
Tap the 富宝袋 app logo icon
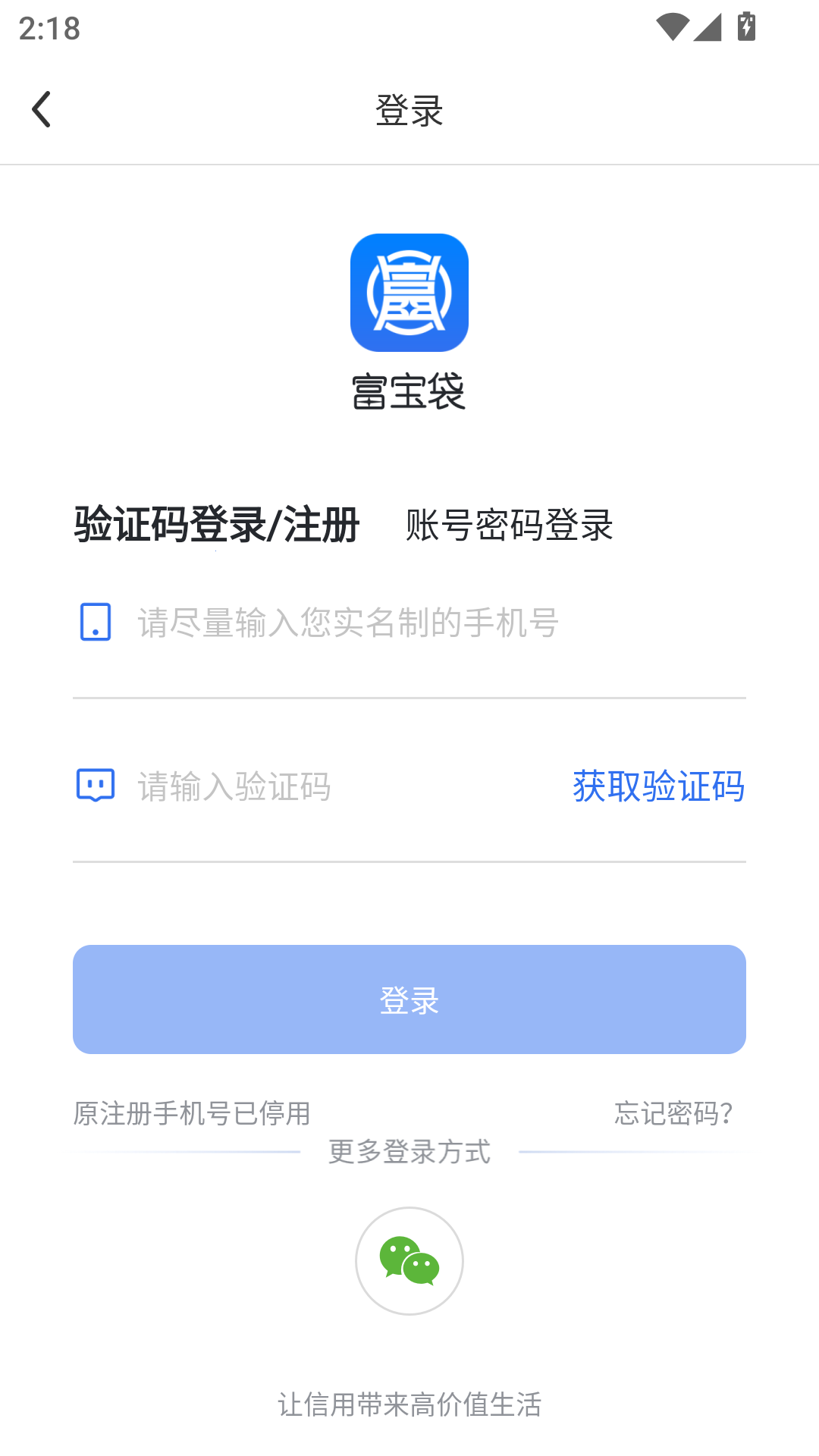[409, 292]
